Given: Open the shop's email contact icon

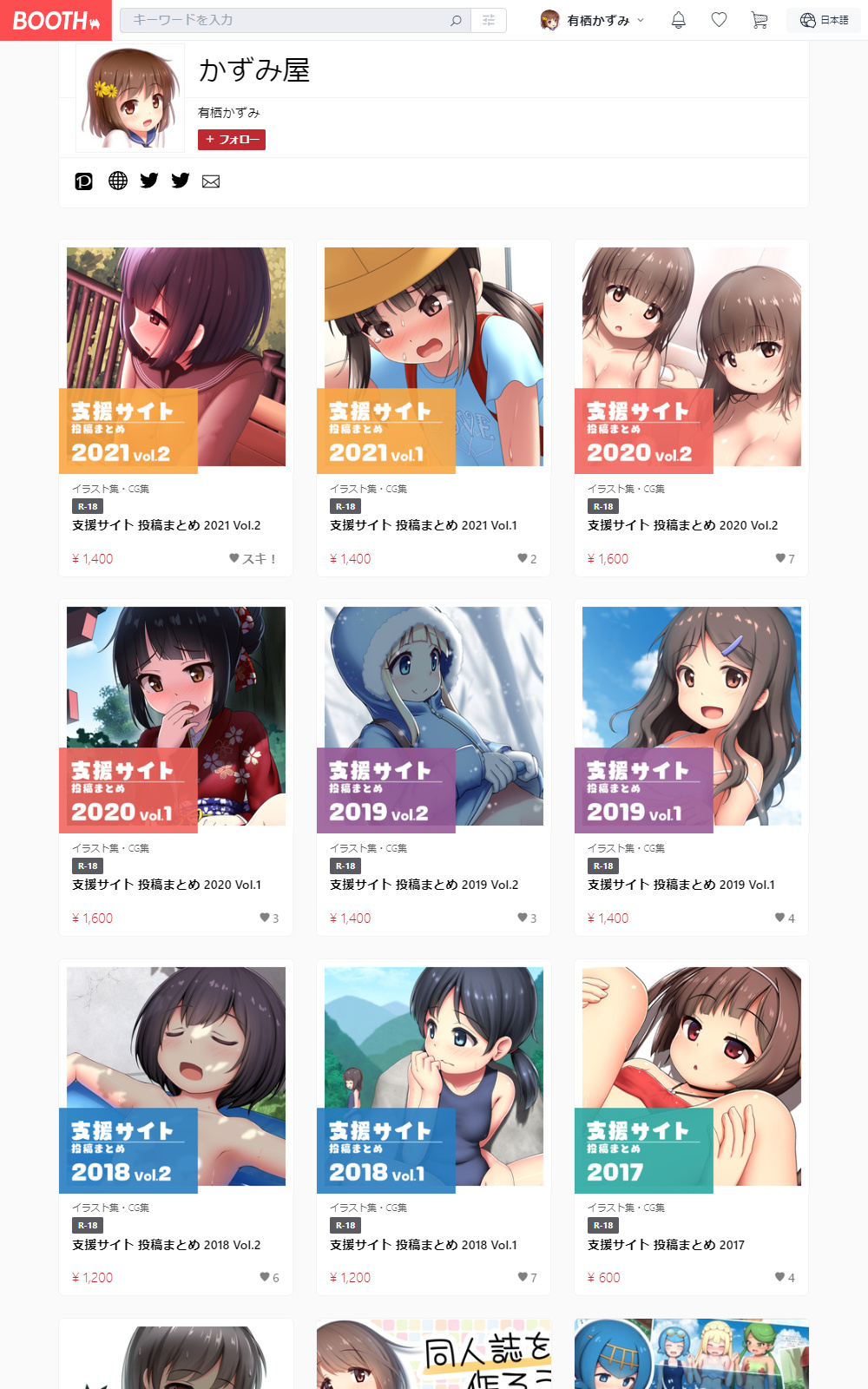Looking at the screenshot, I should point(211,181).
